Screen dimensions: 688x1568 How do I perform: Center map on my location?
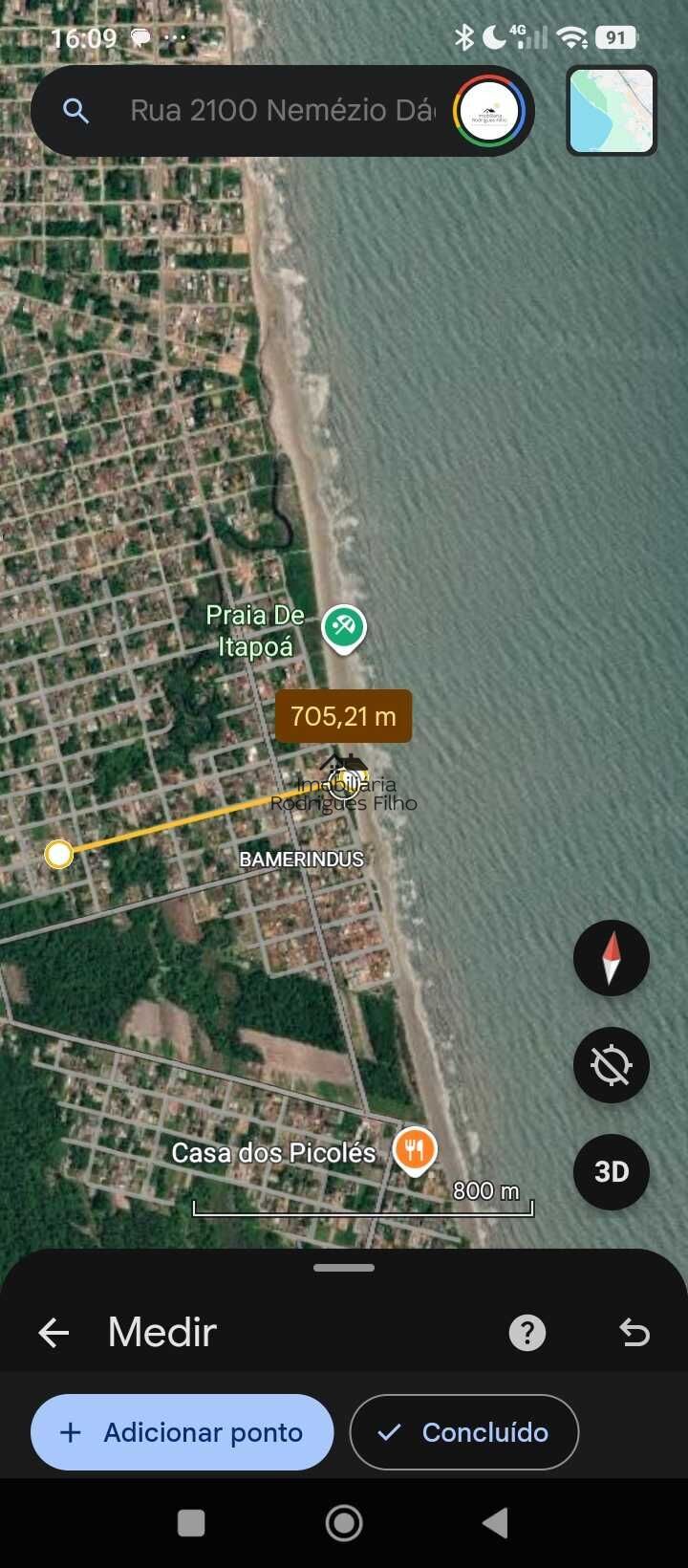click(612, 1065)
